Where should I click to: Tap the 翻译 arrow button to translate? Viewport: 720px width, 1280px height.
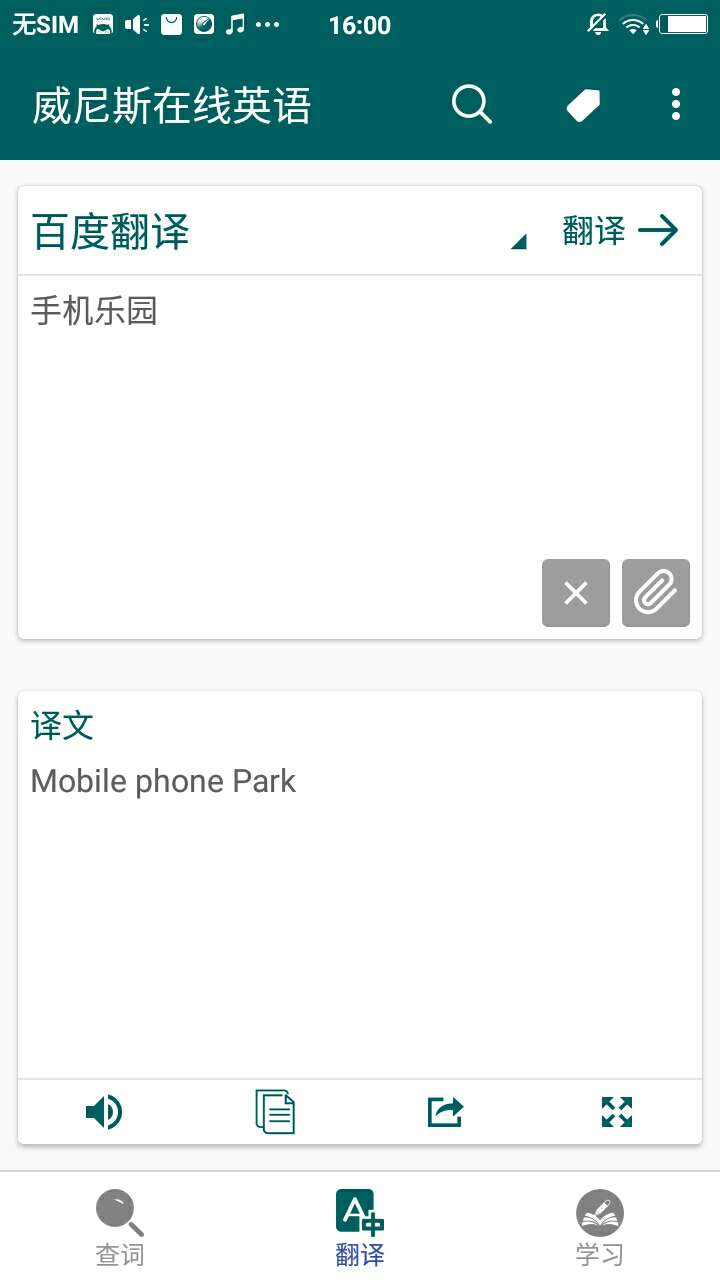[x=621, y=231]
